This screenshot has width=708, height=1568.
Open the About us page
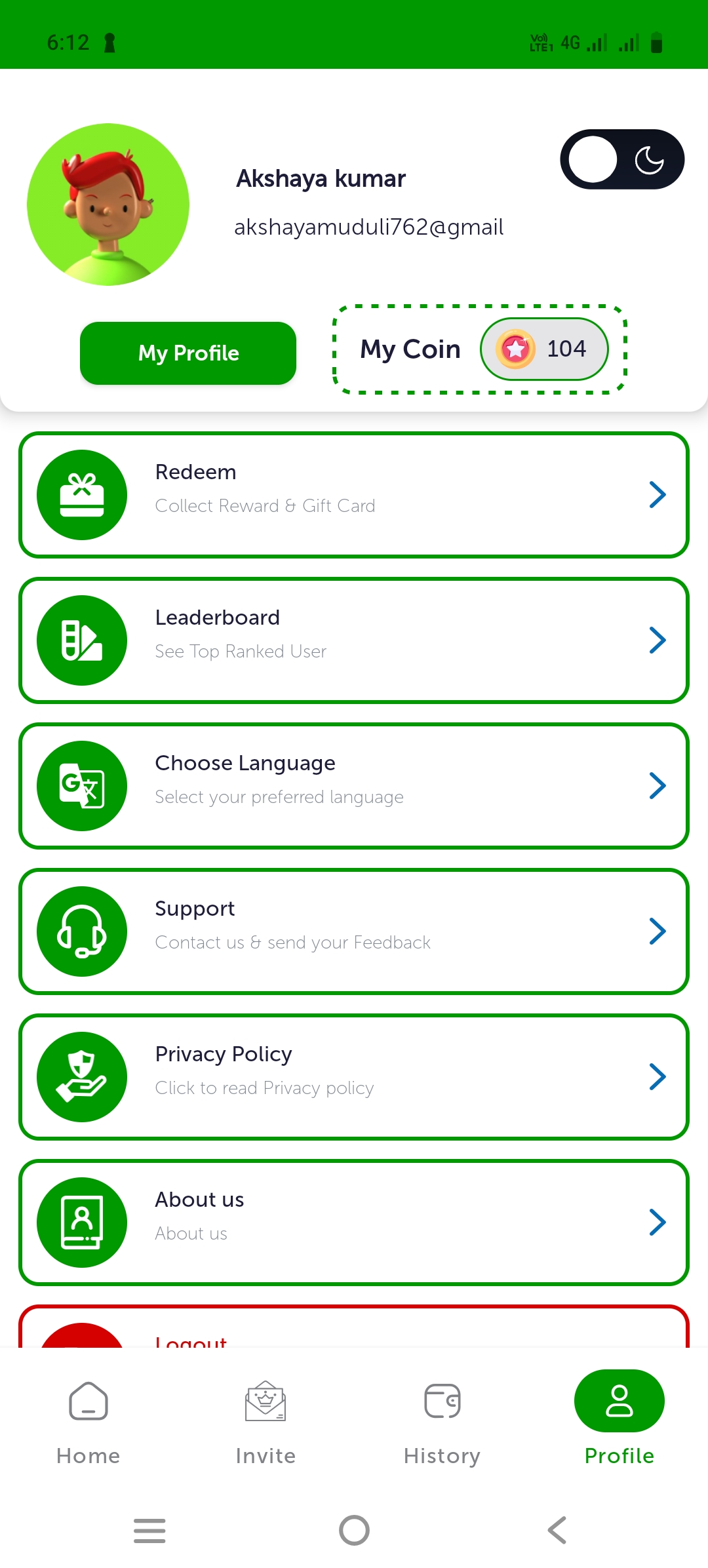click(354, 1223)
